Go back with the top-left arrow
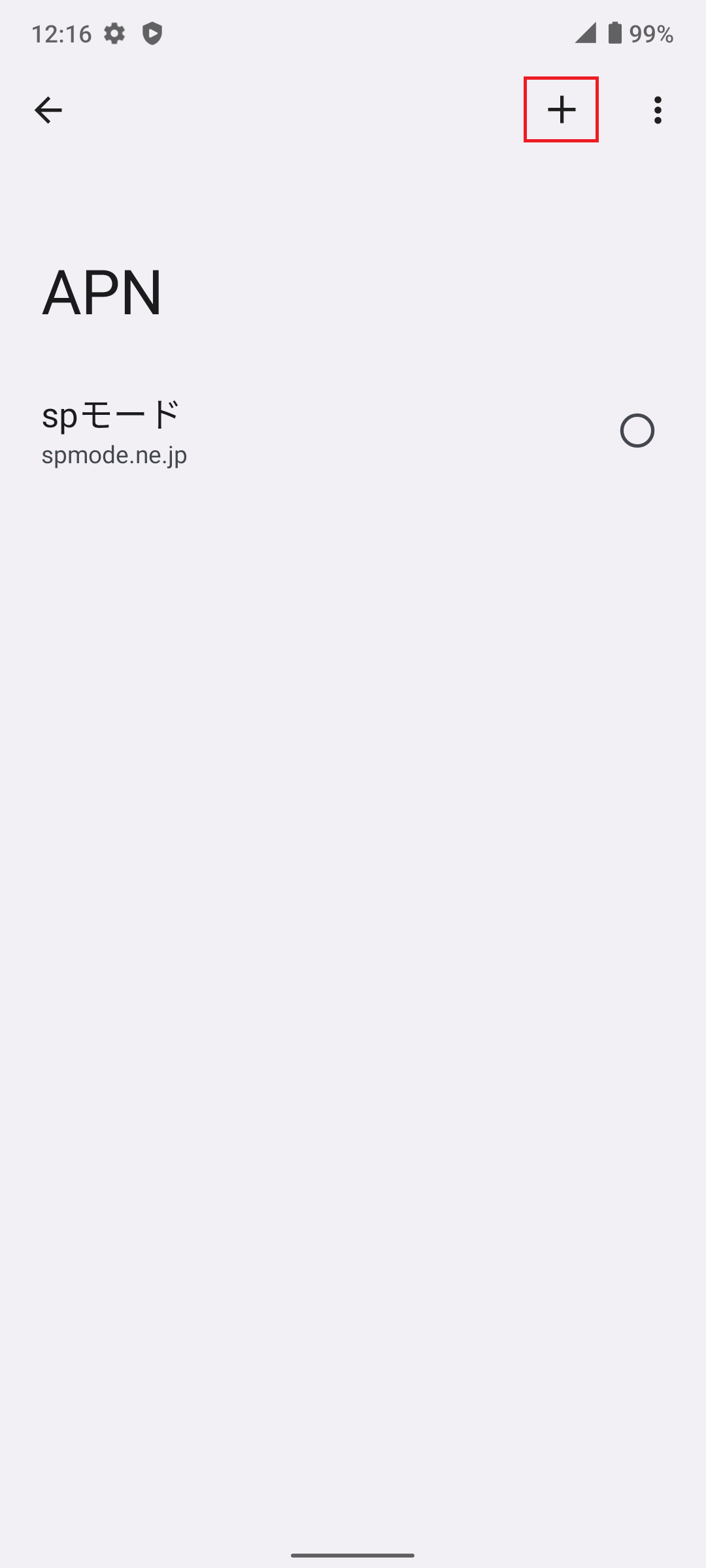The width and height of the screenshot is (706, 1568). coord(48,110)
